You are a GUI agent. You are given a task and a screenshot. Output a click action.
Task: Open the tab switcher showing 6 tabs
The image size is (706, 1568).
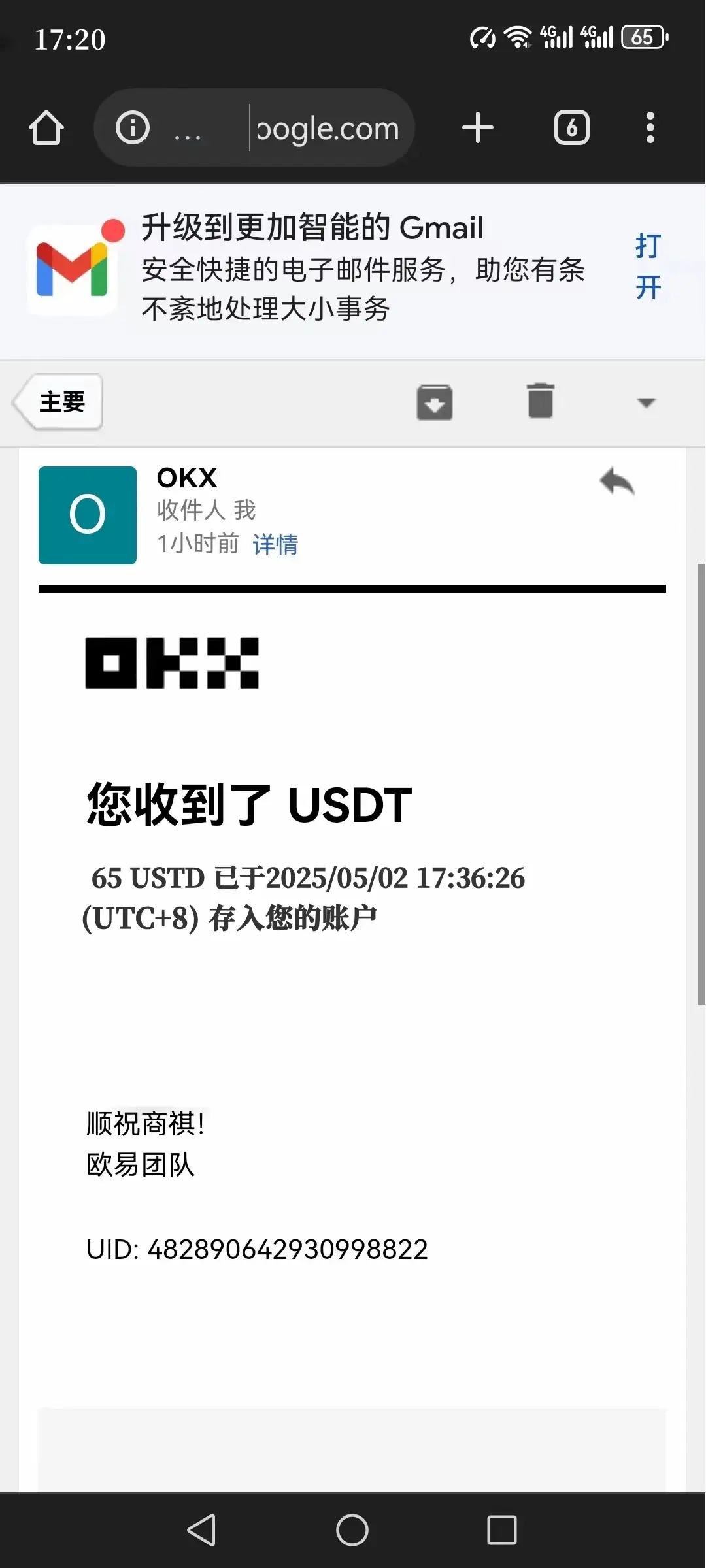(x=571, y=127)
